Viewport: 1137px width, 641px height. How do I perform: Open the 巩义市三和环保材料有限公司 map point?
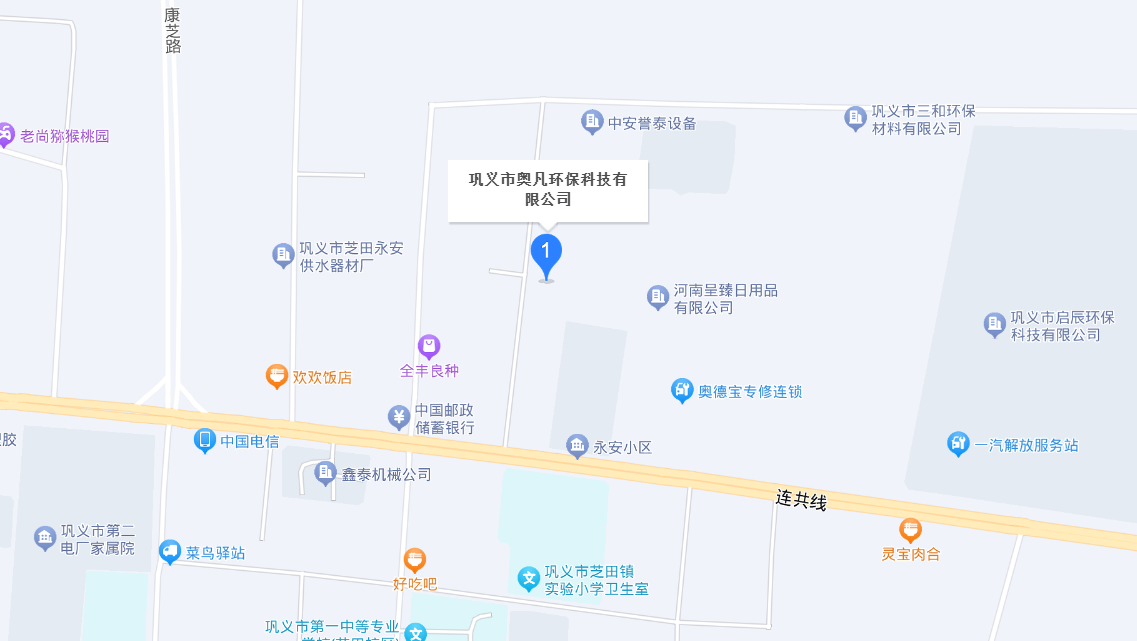pyautogui.click(x=855, y=118)
